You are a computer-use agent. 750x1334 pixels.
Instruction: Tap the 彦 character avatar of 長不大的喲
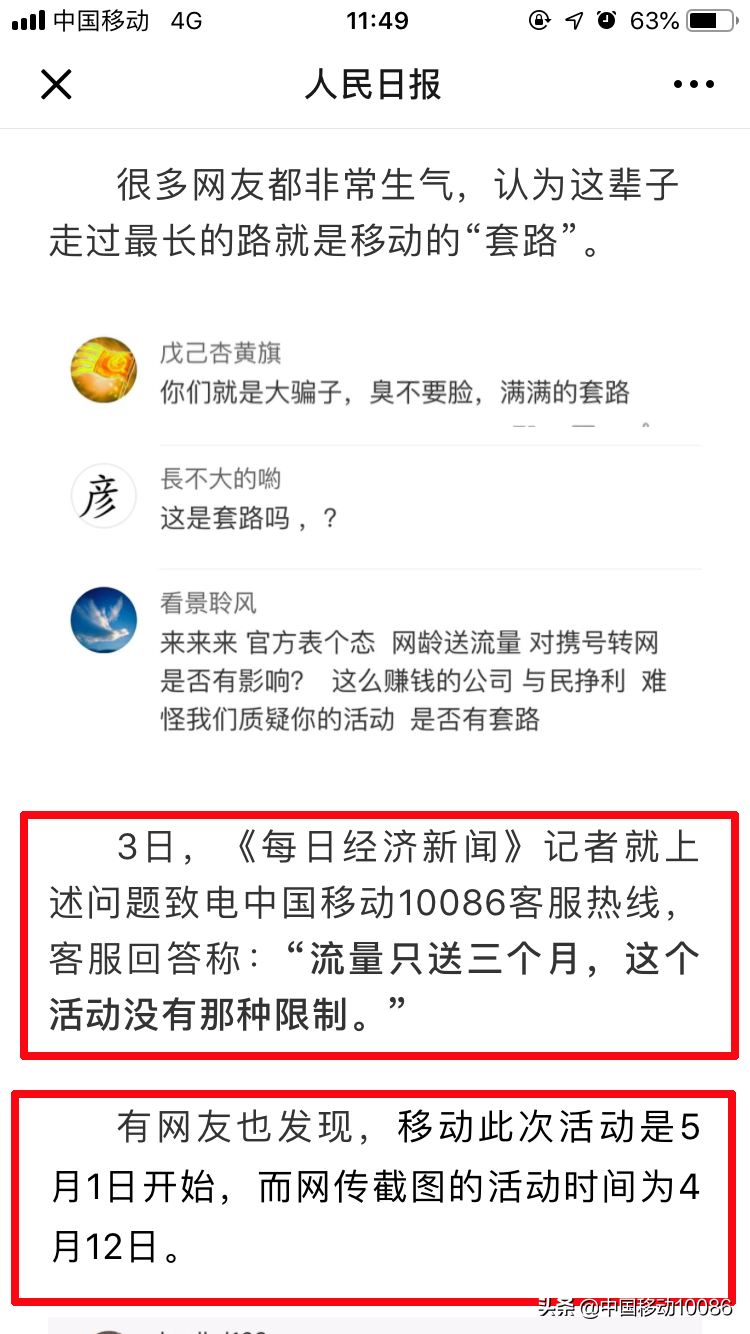pyautogui.click(x=104, y=495)
